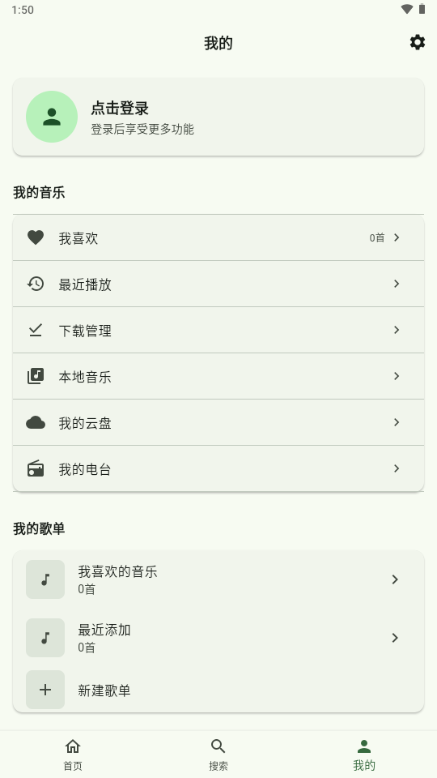This screenshot has width=437, height=778.
Task: Switch to the 搜索 search tab
Action: tap(218, 754)
